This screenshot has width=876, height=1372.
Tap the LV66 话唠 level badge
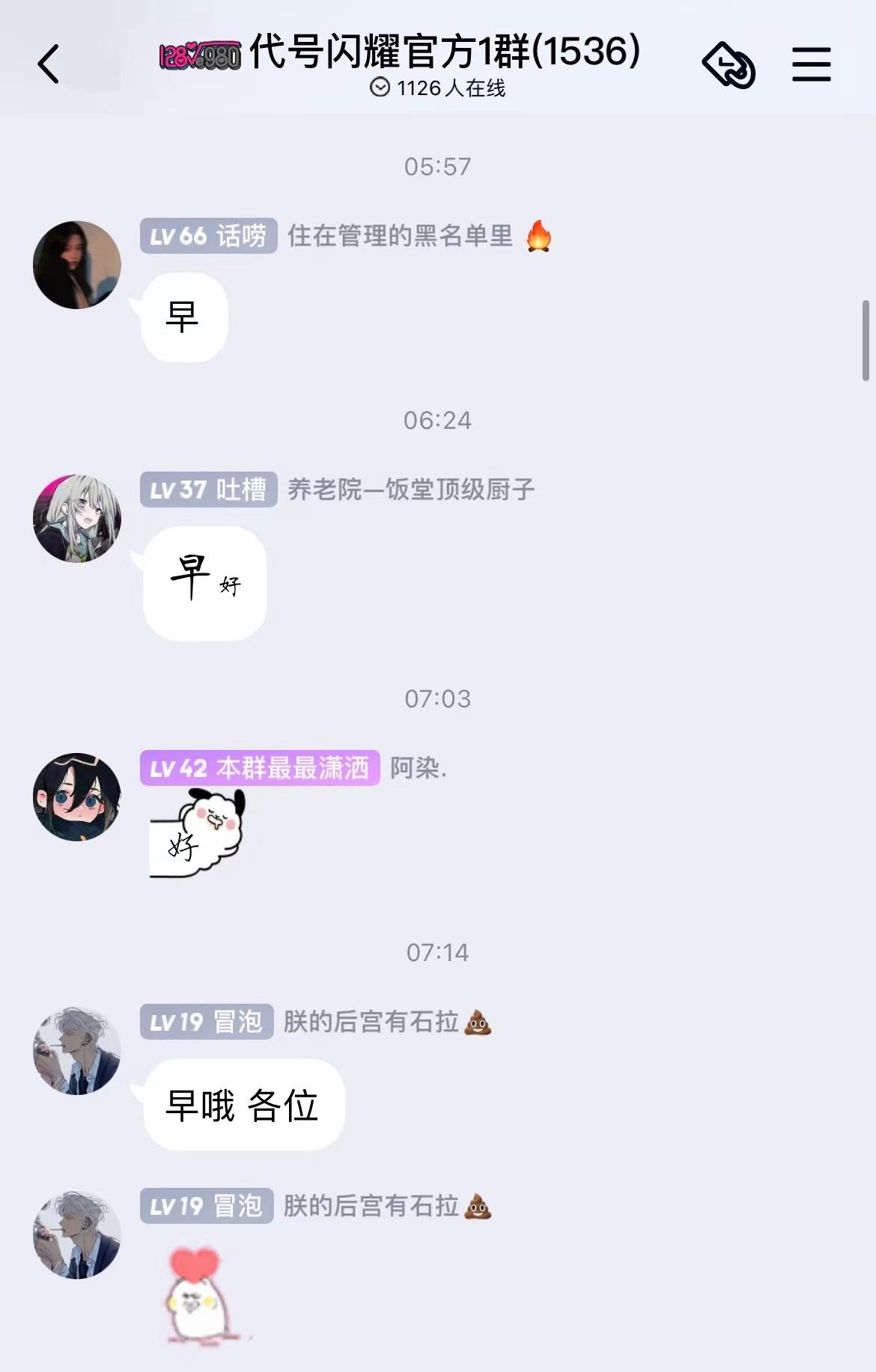click(x=208, y=236)
